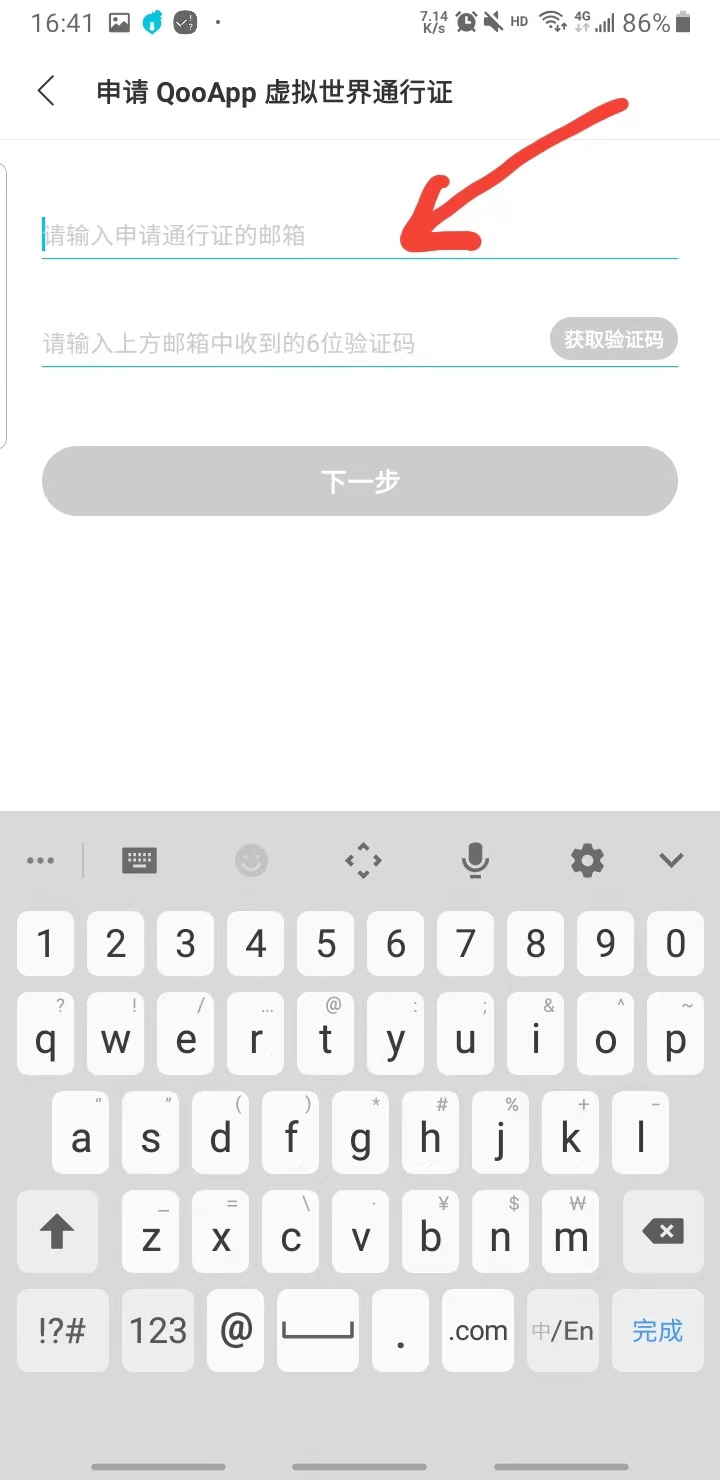Open the emoji panel on the keyboard
The width and height of the screenshot is (720, 1480).
pos(251,860)
